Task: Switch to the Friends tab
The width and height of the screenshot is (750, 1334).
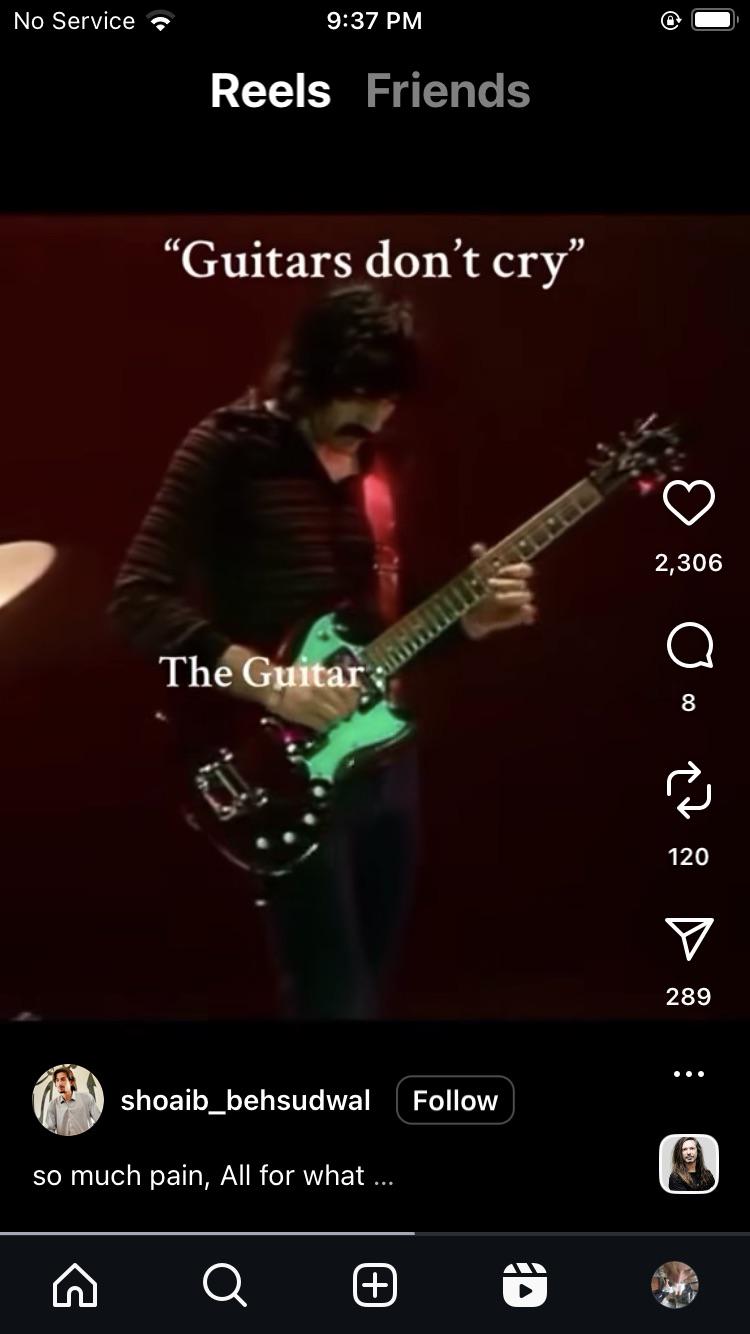Action: pyautogui.click(x=448, y=91)
